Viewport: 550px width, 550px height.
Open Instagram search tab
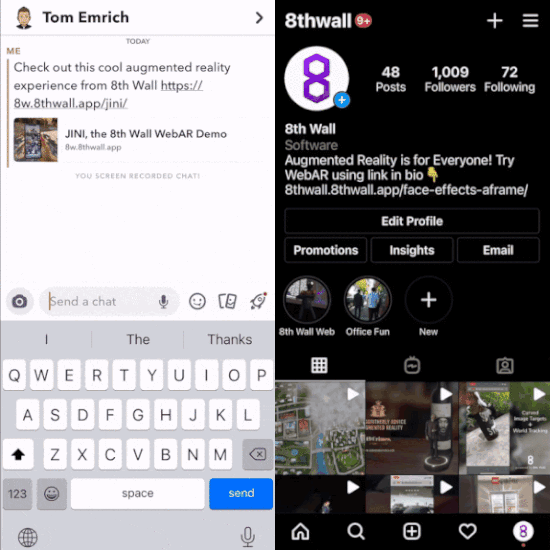click(356, 531)
